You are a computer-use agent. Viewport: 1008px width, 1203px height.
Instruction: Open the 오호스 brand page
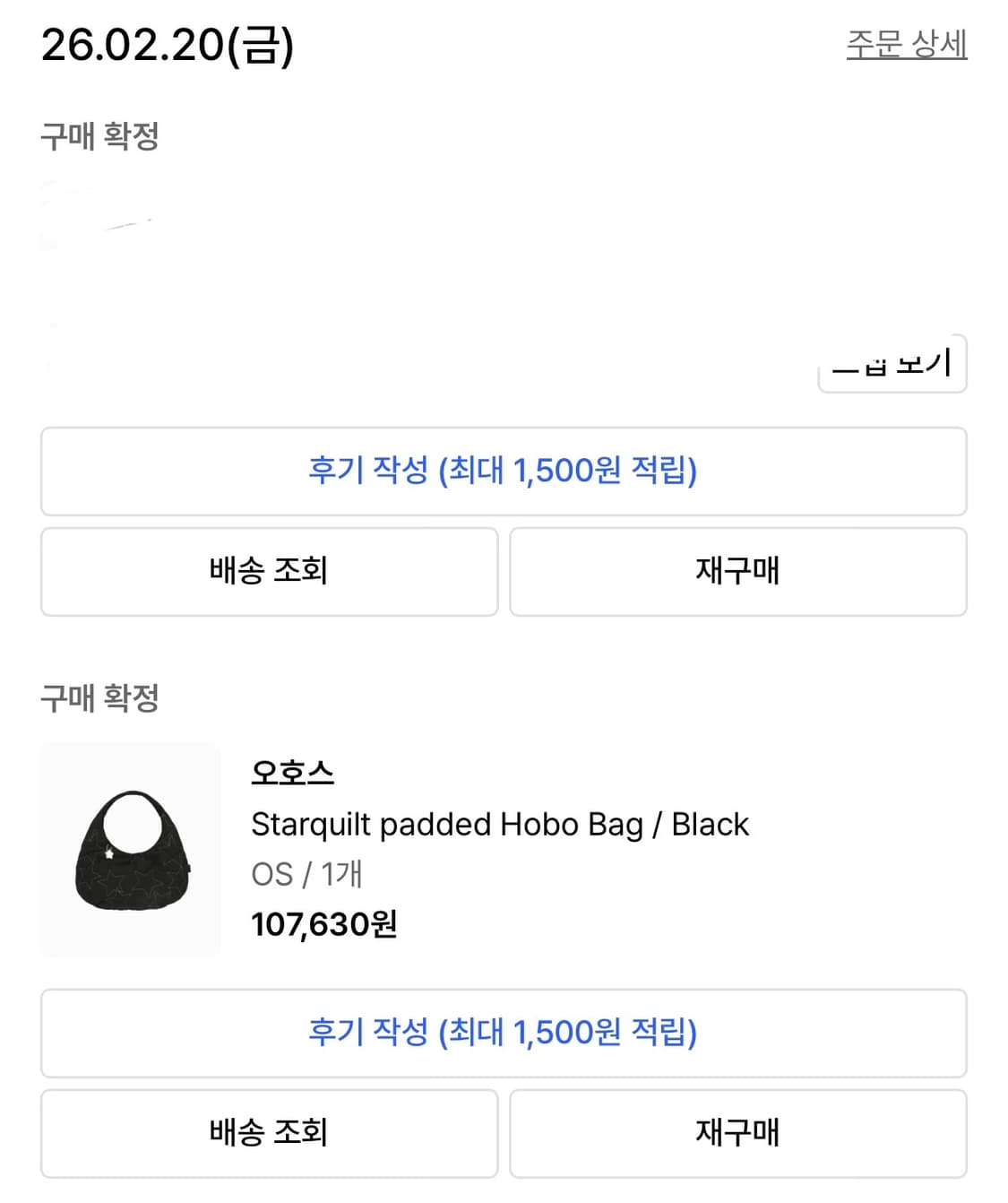tap(291, 772)
